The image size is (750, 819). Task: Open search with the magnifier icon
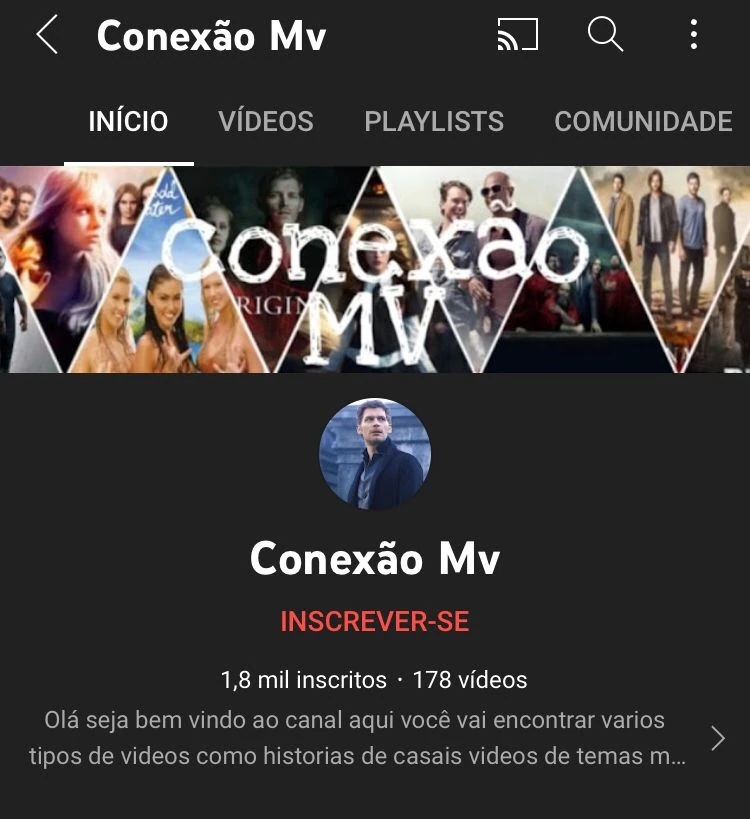click(605, 36)
